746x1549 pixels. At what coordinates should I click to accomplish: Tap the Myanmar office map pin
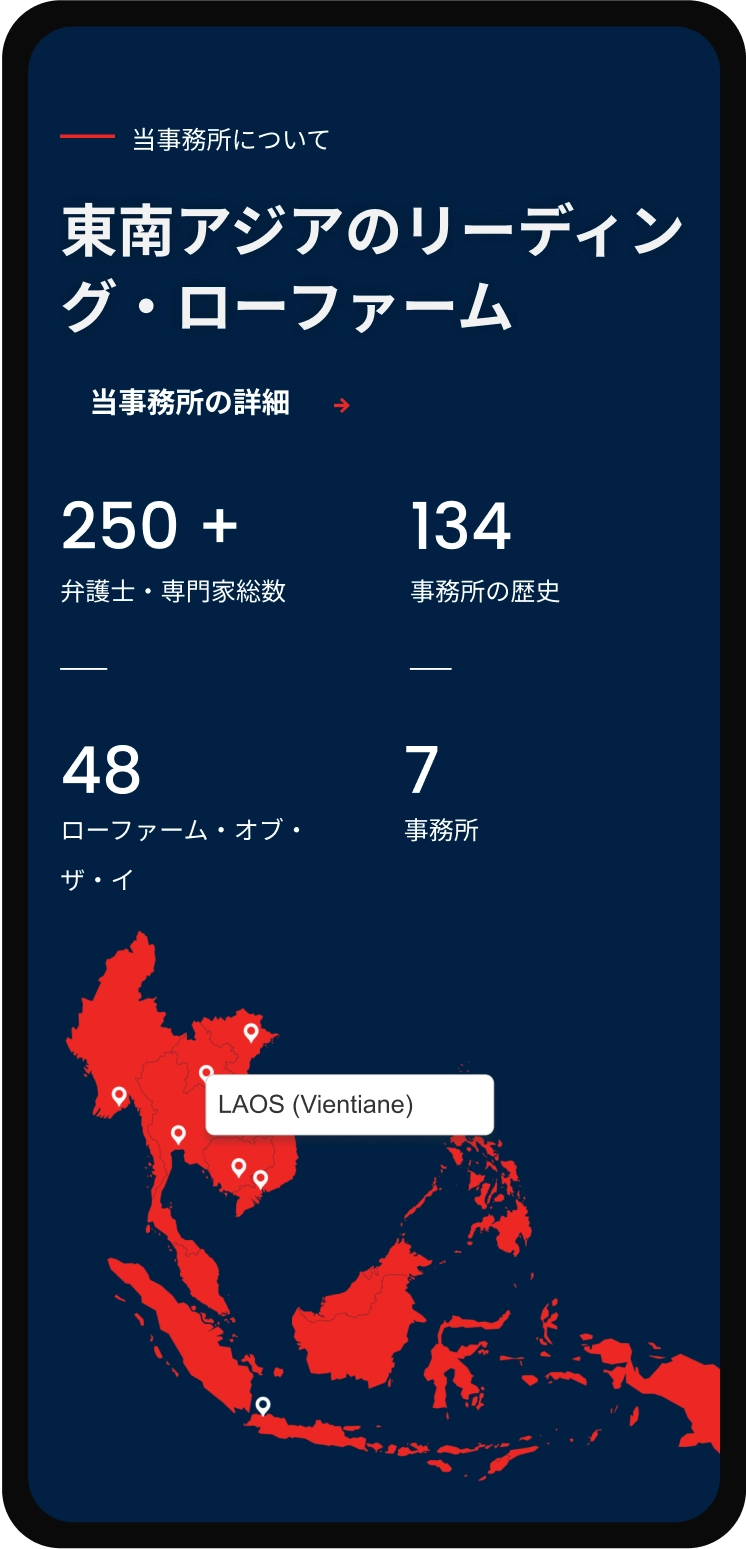tap(119, 1096)
